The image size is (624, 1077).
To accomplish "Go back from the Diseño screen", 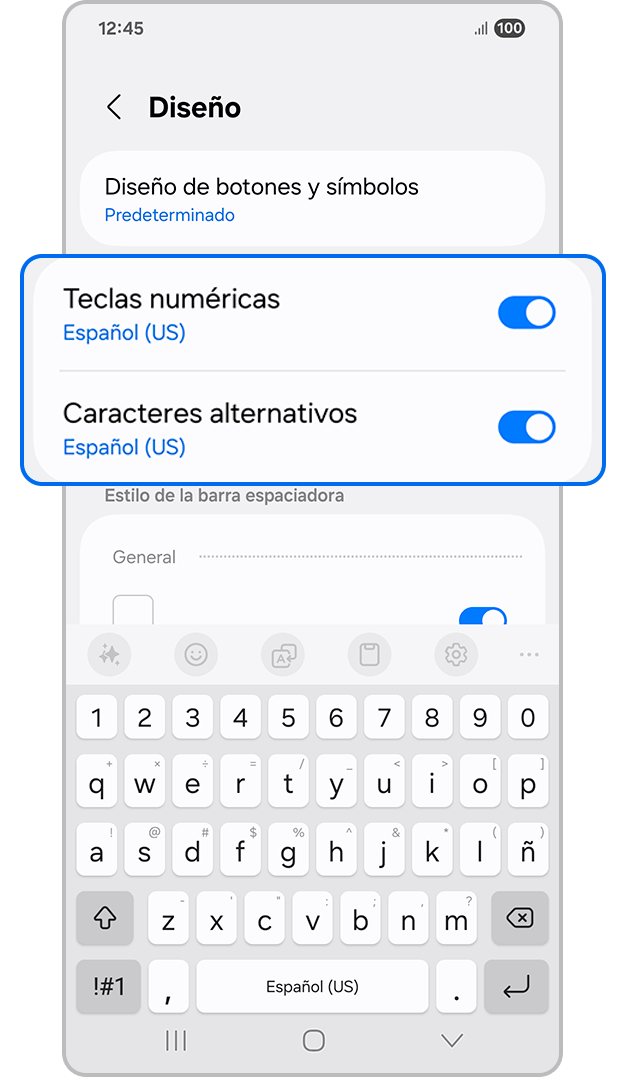I will (114, 108).
